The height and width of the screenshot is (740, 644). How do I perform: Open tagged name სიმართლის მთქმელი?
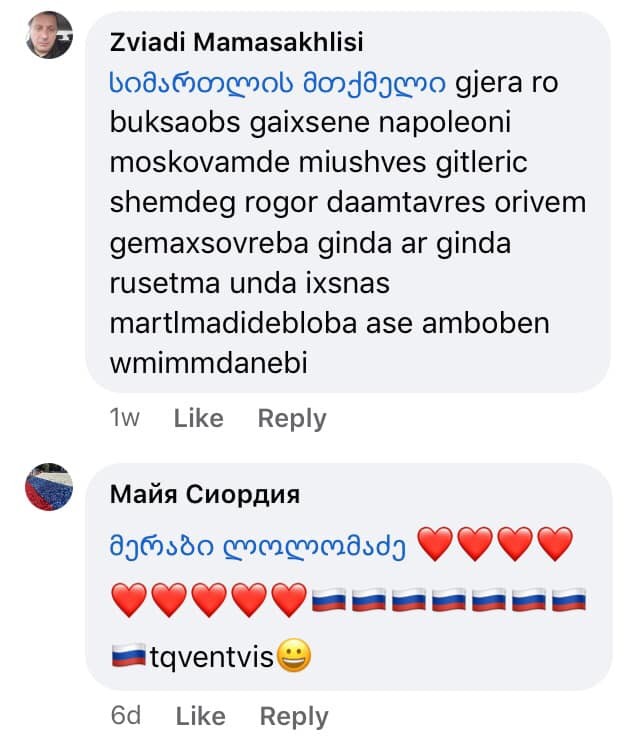coord(276,83)
